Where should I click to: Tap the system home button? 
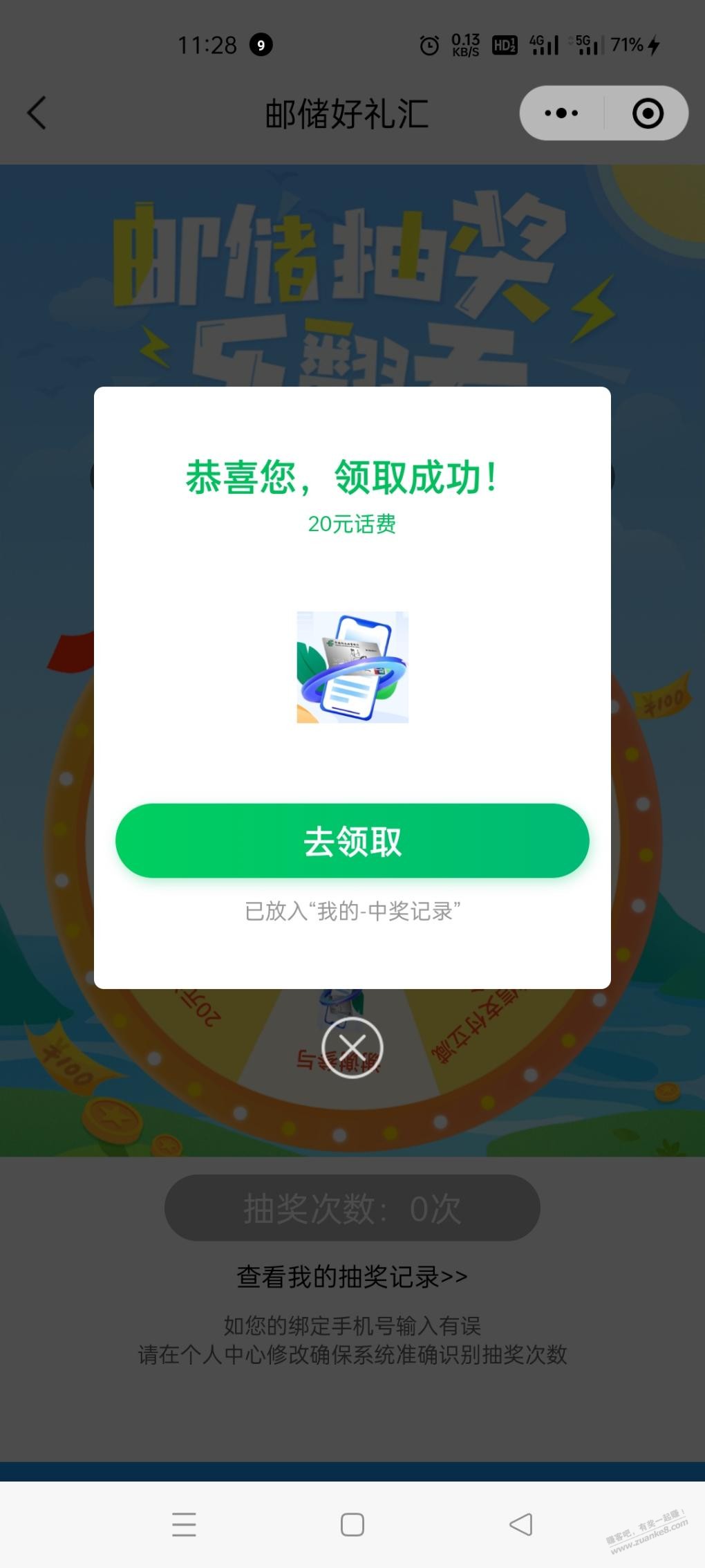(x=352, y=1524)
